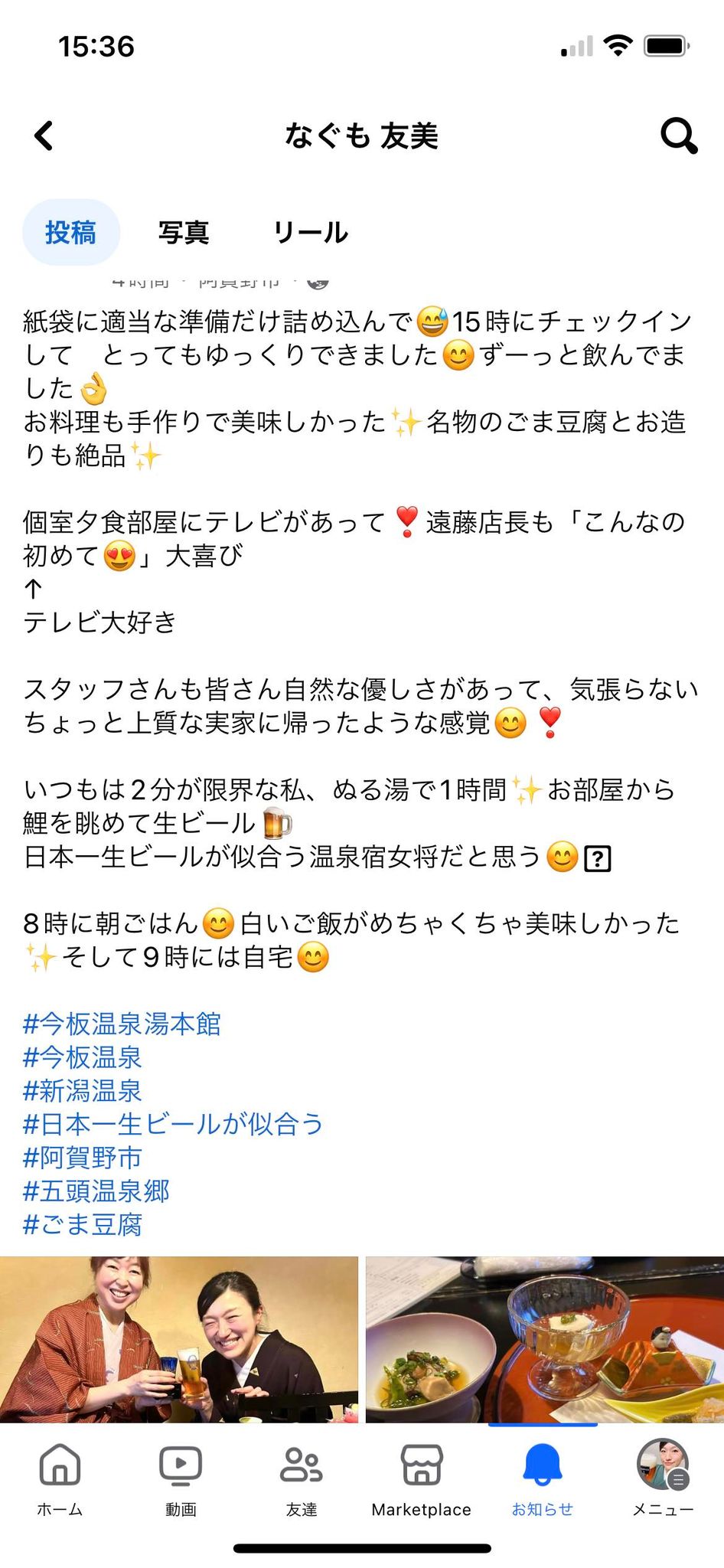View the photo of the food dishes

tap(545, 1339)
